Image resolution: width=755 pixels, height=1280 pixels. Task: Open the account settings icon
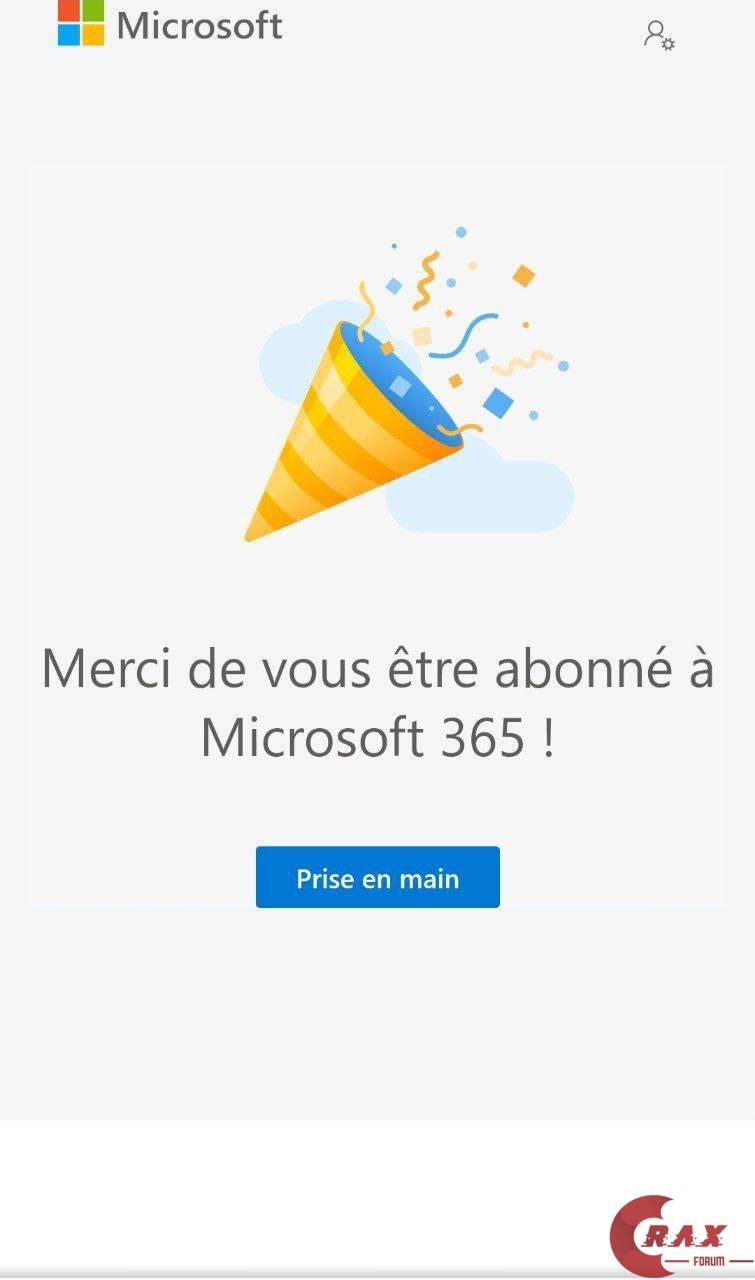click(x=658, y=35)
